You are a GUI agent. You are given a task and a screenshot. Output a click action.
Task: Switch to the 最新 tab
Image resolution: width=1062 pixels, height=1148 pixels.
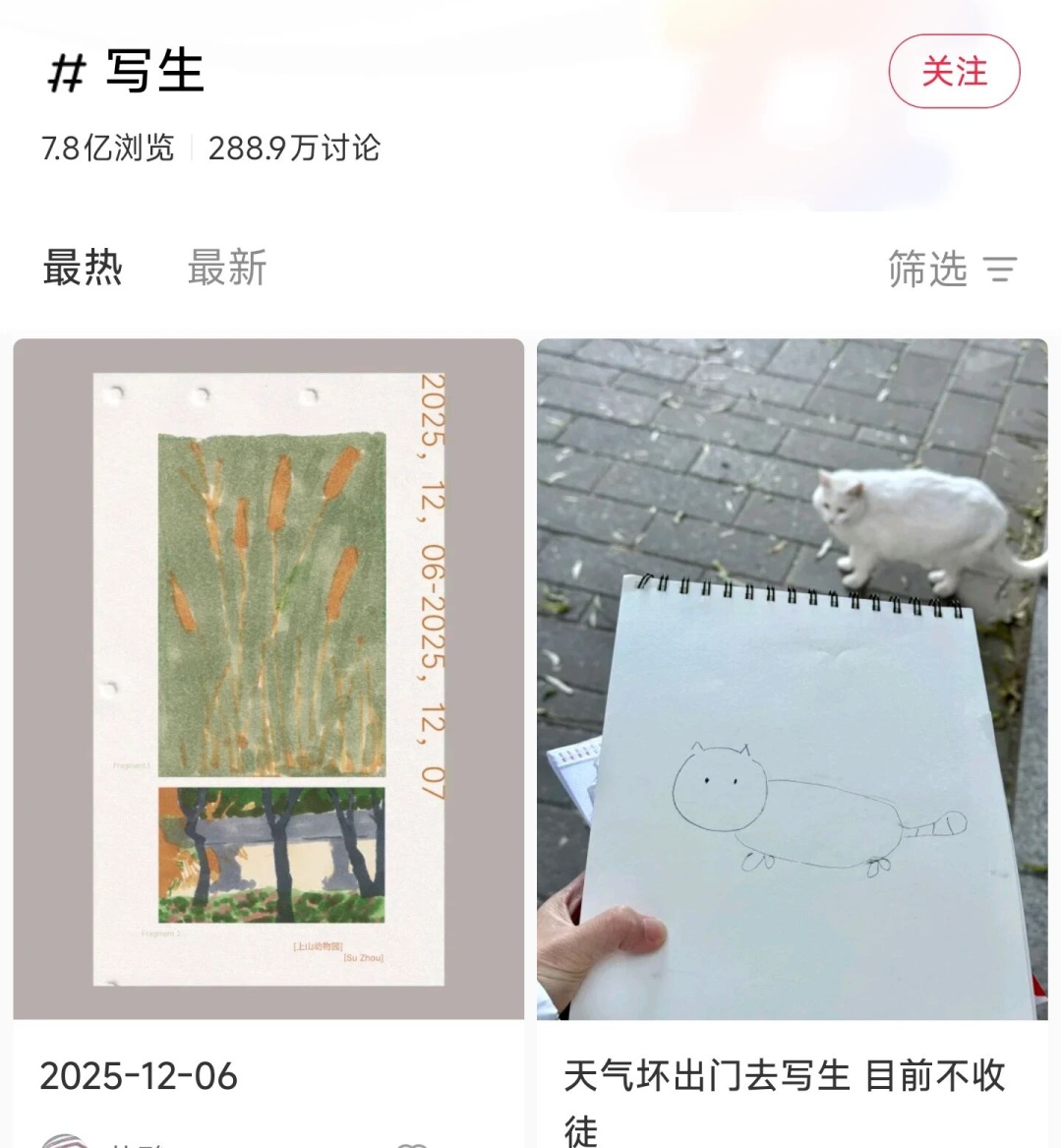click(227, 268)
